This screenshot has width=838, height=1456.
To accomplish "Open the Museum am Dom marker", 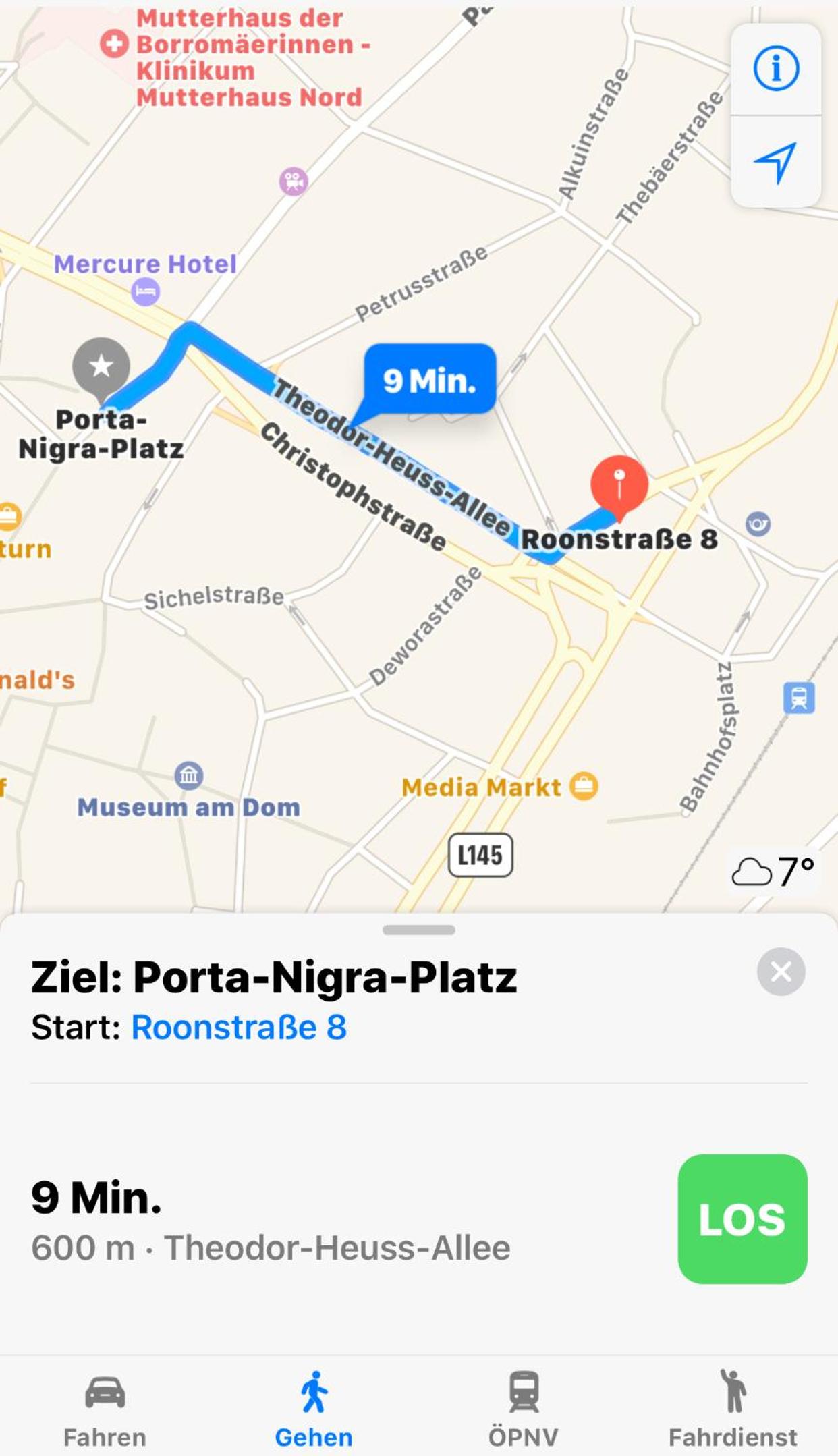I will click(189, 776).
